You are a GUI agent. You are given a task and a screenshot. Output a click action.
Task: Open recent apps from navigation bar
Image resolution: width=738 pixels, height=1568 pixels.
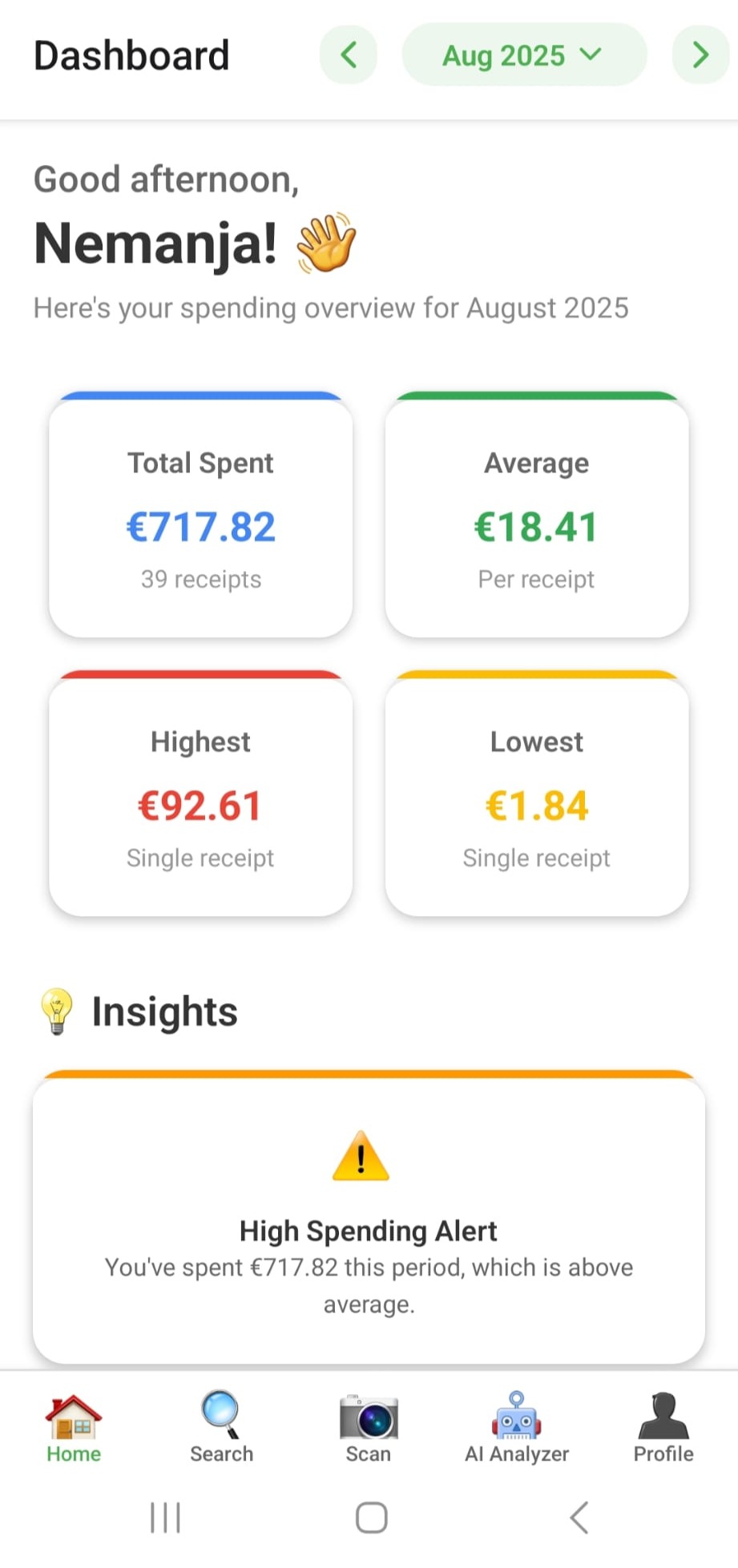(166, 1517)
